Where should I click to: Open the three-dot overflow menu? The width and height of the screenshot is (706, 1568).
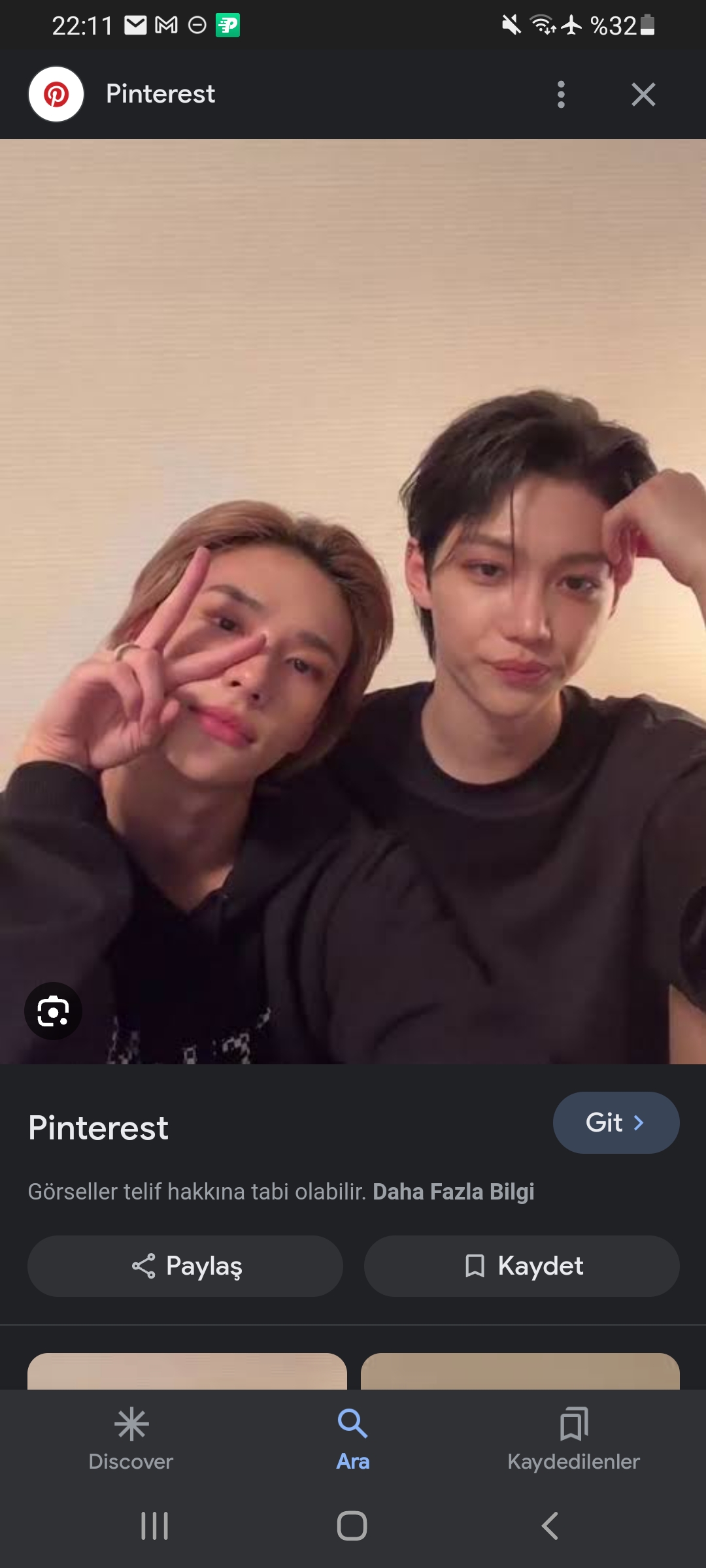(561, 95)
